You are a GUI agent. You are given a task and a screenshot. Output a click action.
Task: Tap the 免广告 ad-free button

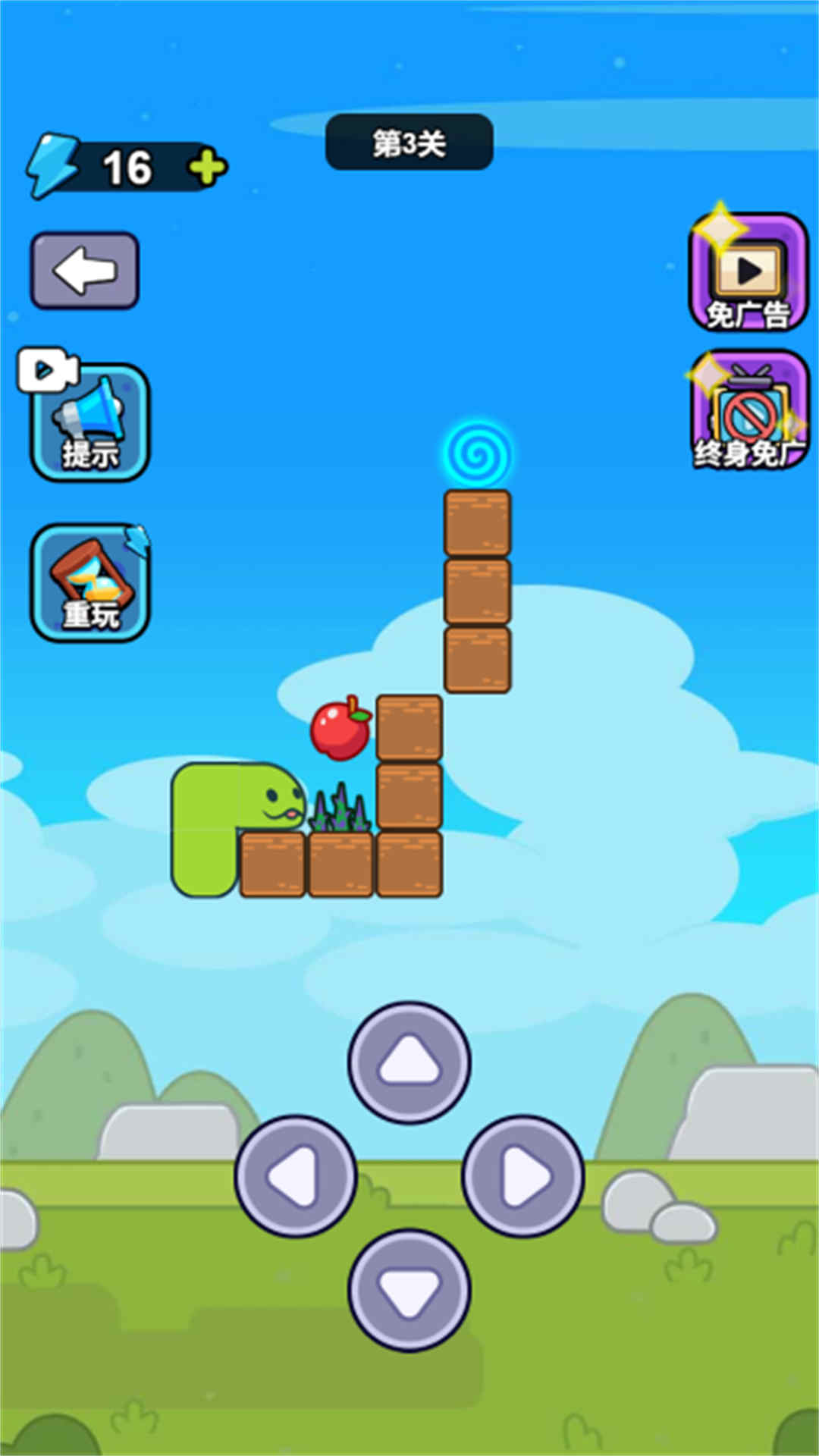click(748, 273)
